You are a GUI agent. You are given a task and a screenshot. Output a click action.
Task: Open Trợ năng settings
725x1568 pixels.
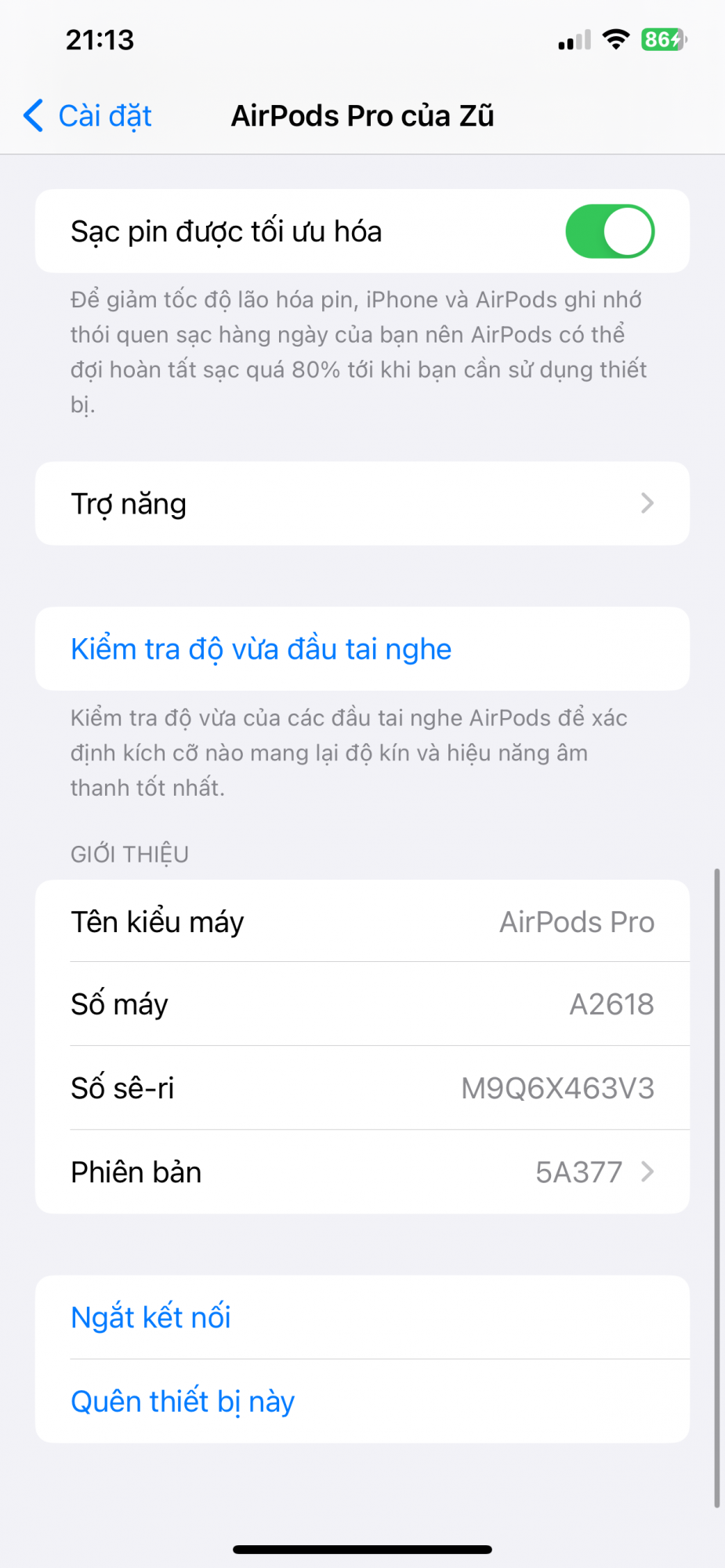[362, 503]
